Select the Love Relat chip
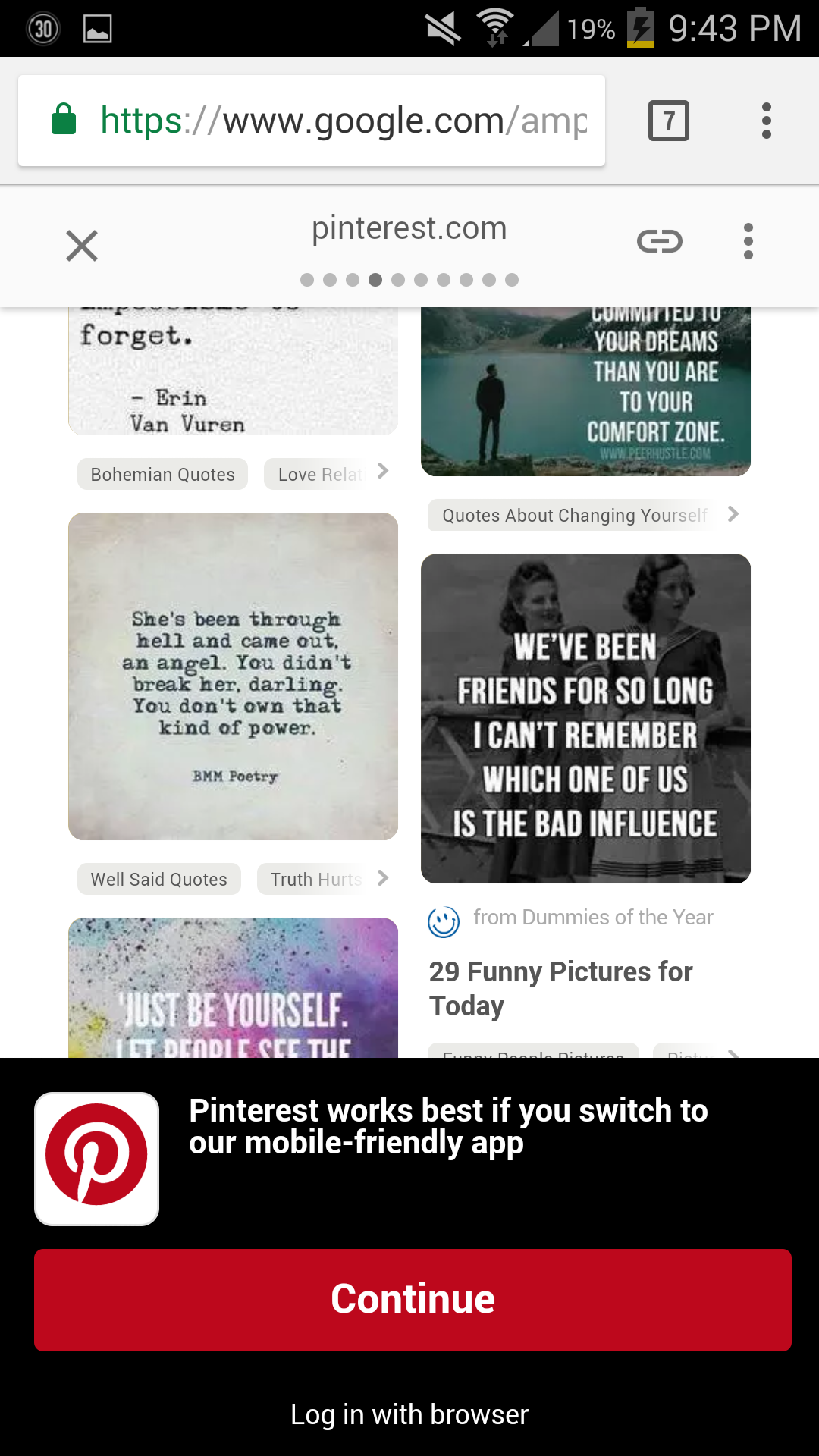This screenshot has width=819, height=1456. click(x=319, y=474)
